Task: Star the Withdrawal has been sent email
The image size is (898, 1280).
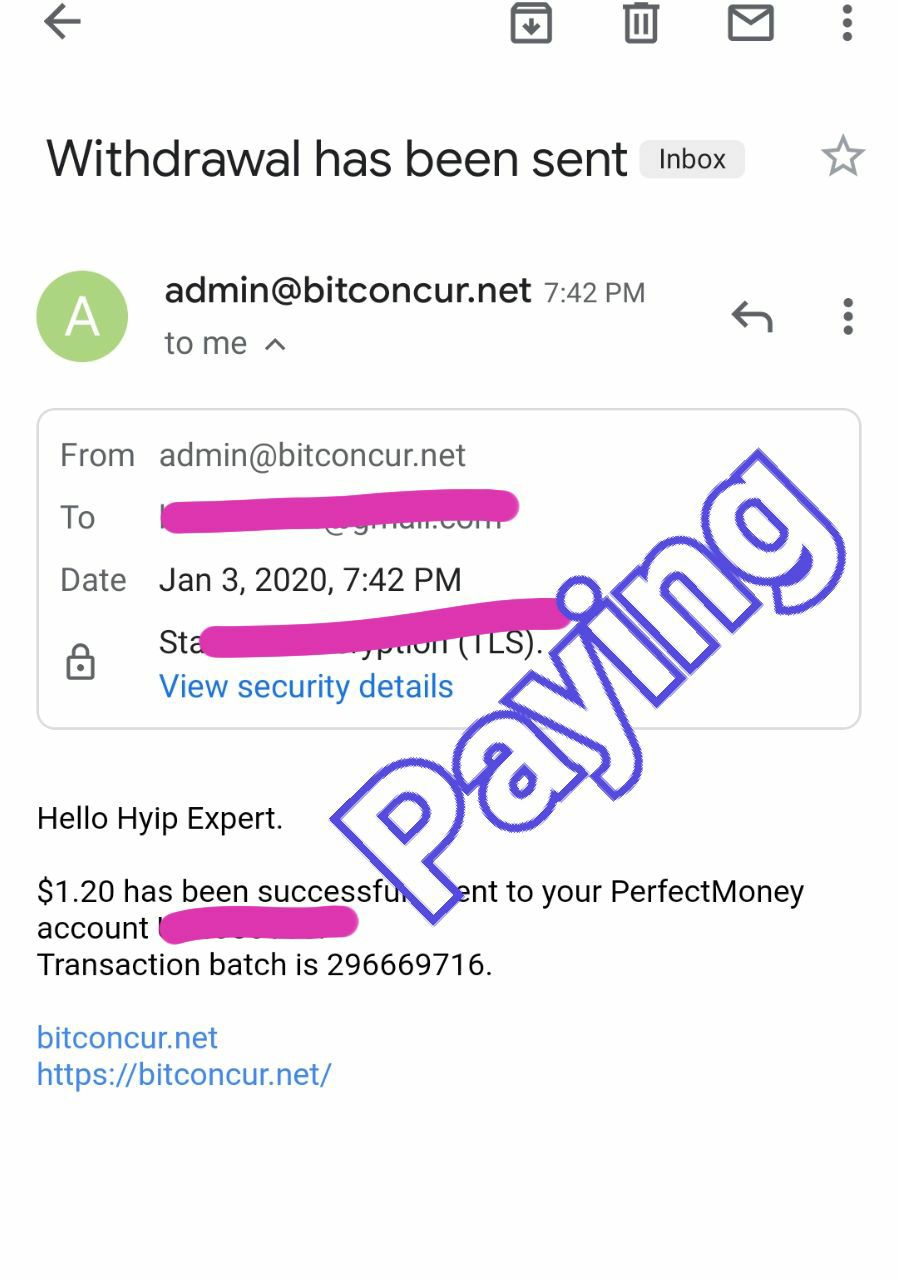Action: point(842,157)
